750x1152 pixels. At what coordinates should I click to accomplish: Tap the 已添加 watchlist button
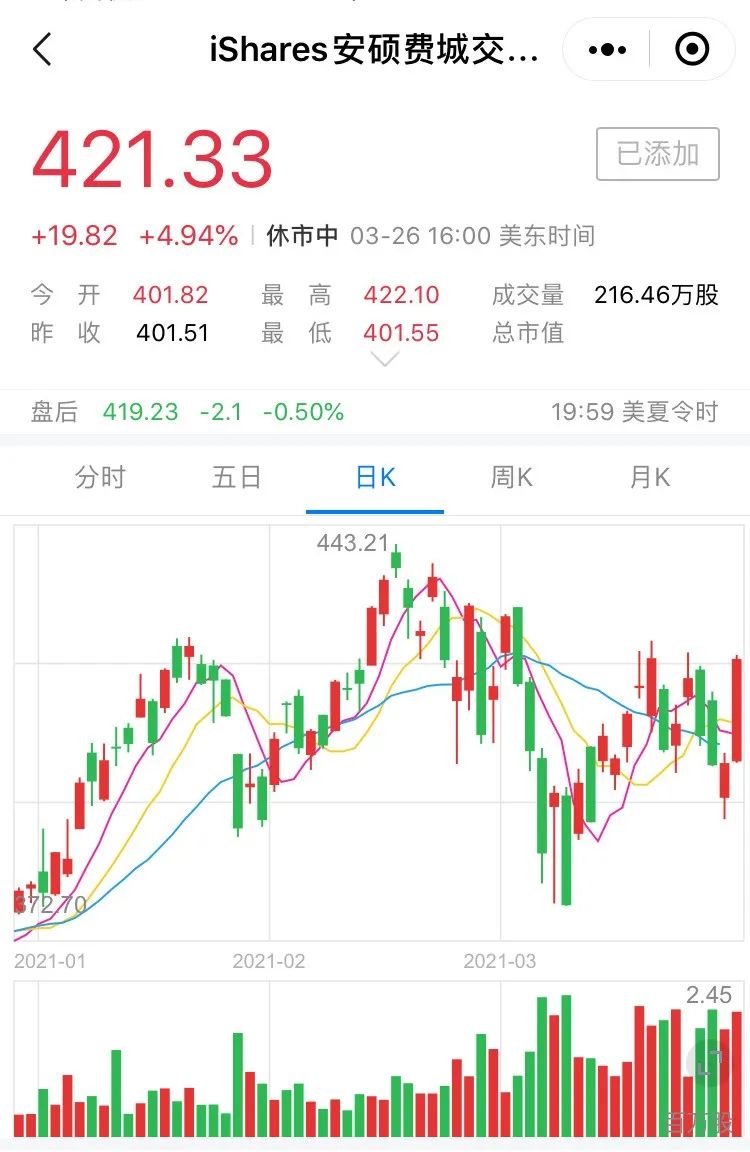[657, 154]
